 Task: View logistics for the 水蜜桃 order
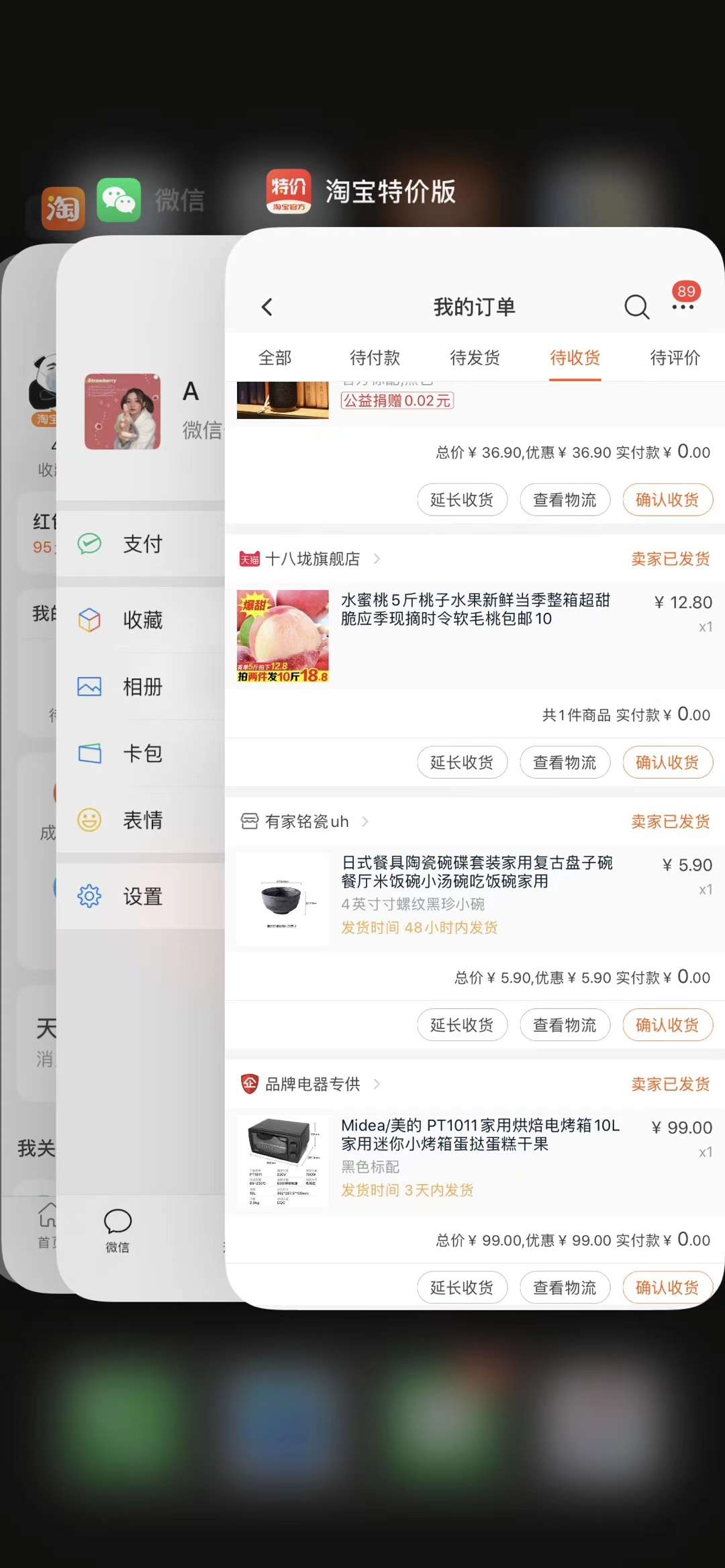(565, 763)
